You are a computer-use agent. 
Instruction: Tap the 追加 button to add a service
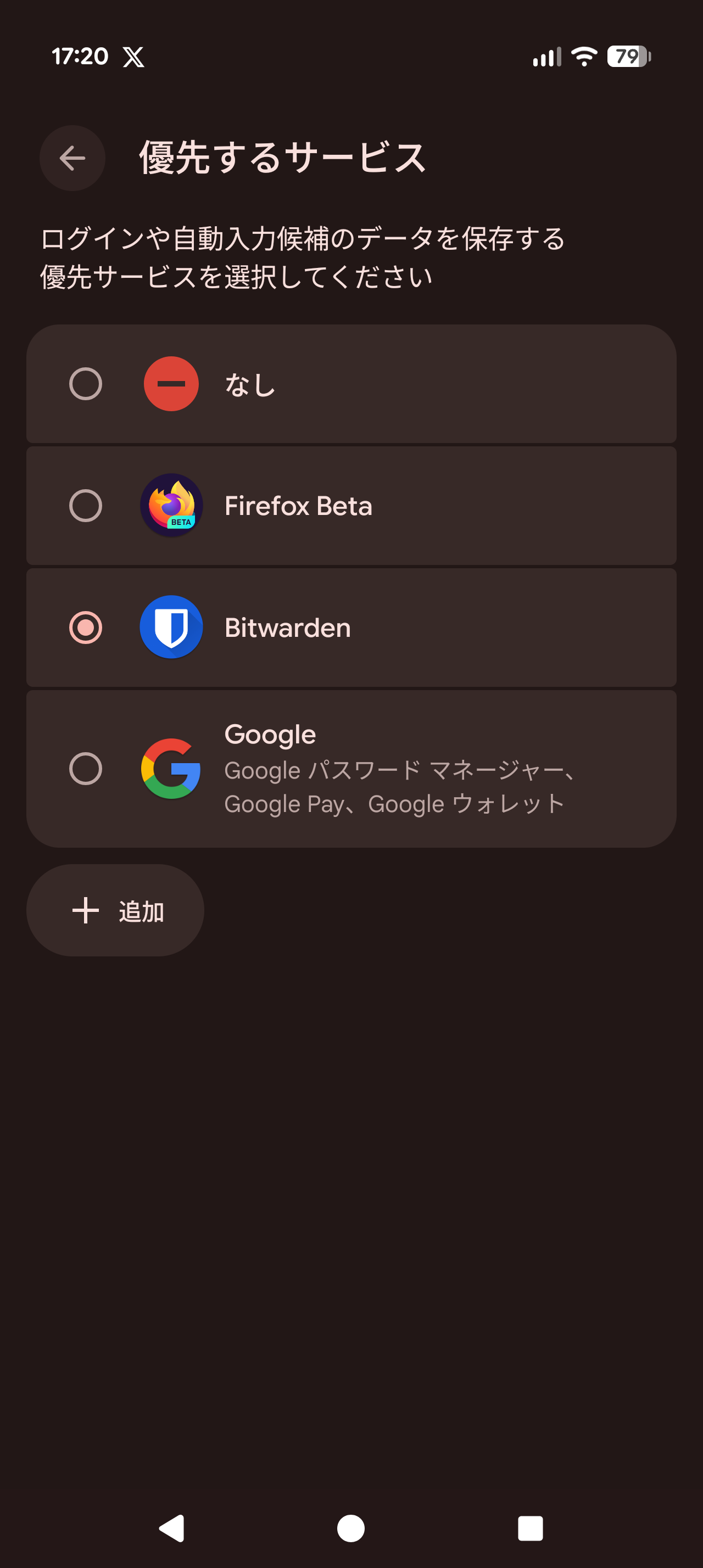pos(116,911)
